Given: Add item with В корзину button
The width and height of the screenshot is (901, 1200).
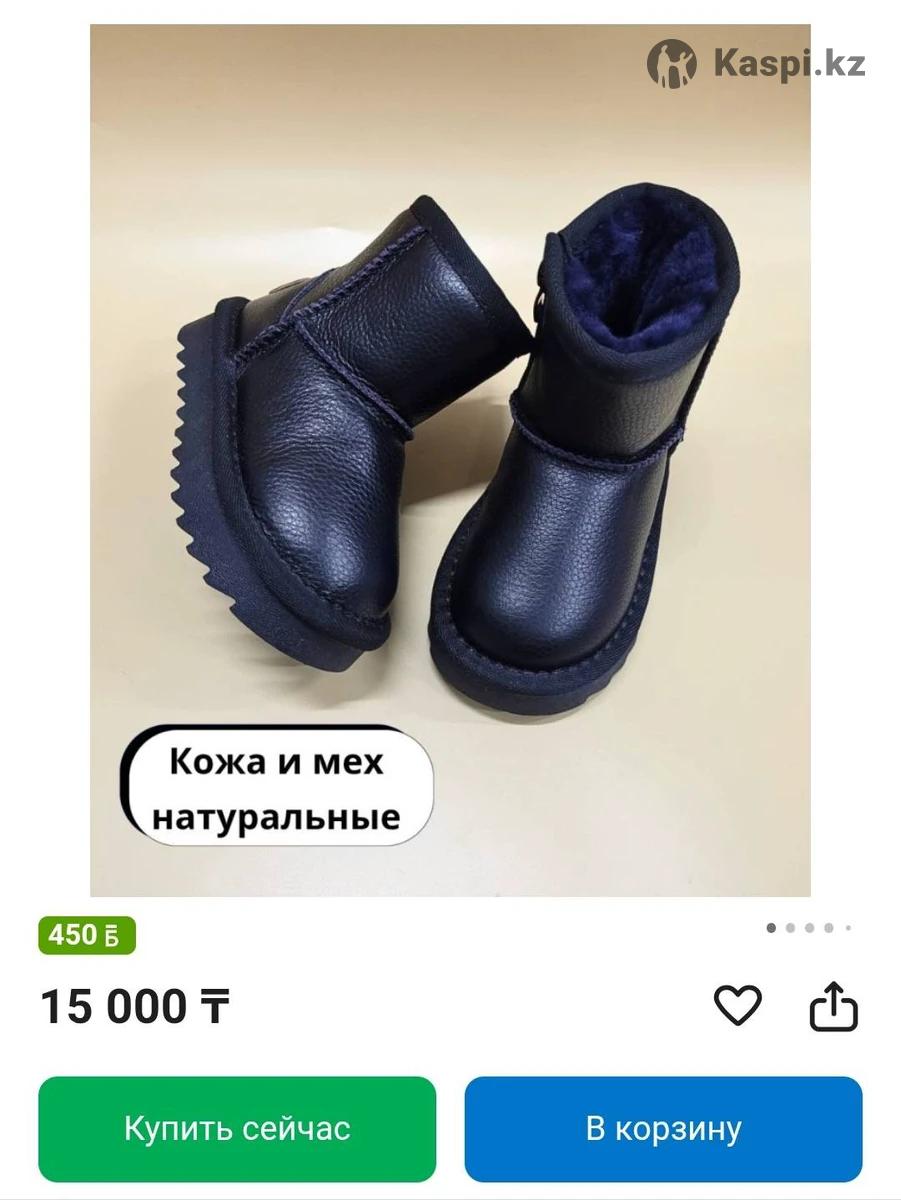Looking at the screenshot, I should [x=663, y=1129].
